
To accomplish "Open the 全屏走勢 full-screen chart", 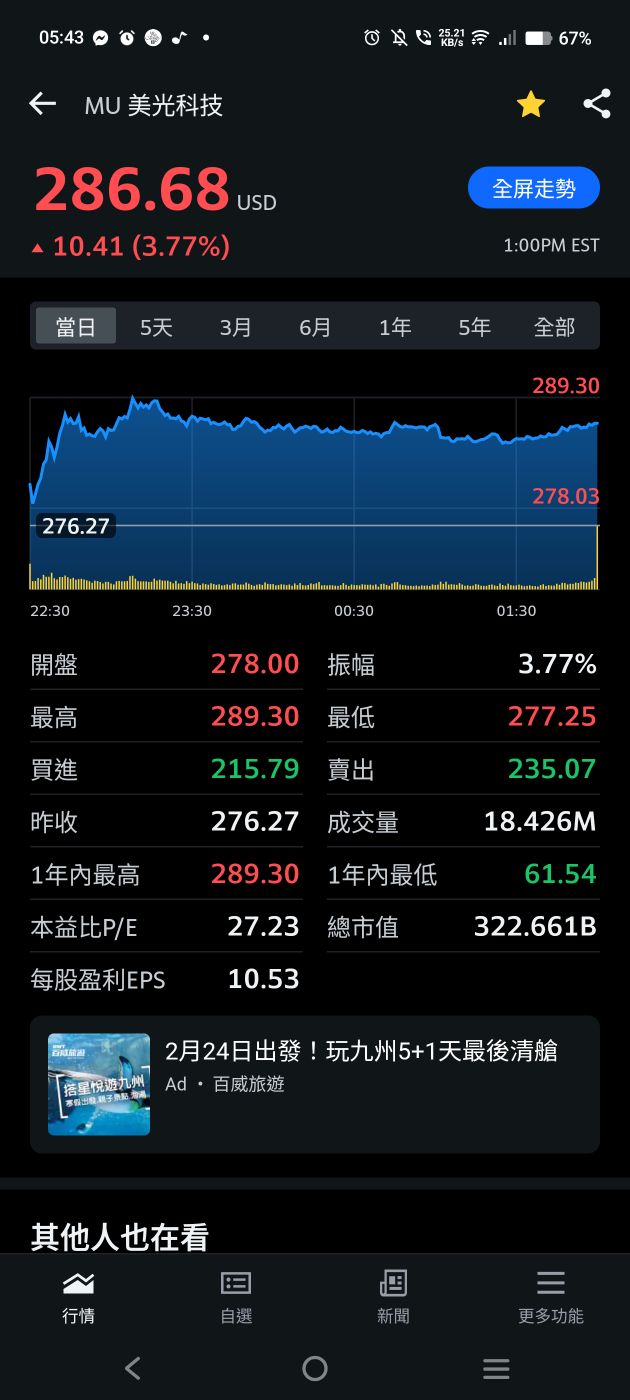I will (534, 188).
